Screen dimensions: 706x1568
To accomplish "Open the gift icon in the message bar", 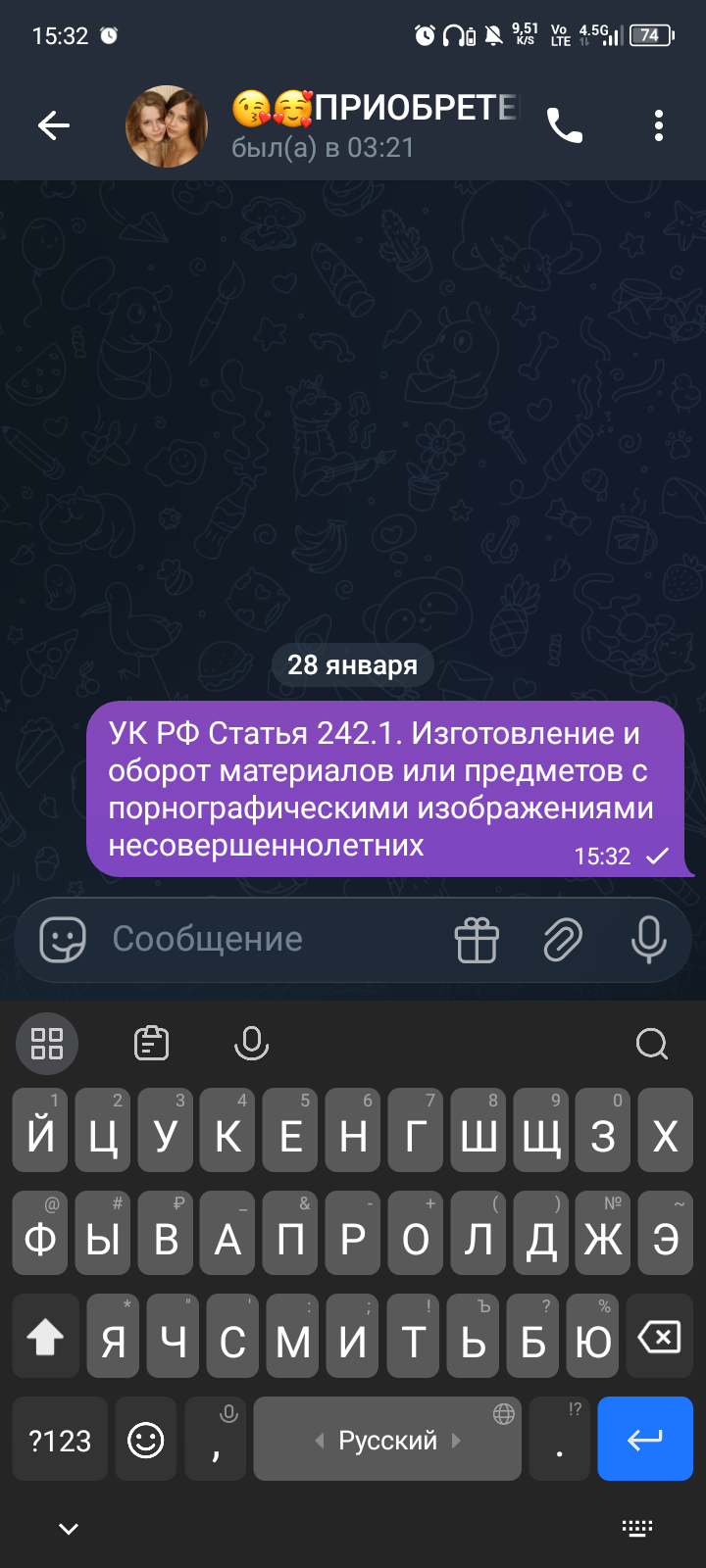I will pyautogui.click(x=478, y=940).
